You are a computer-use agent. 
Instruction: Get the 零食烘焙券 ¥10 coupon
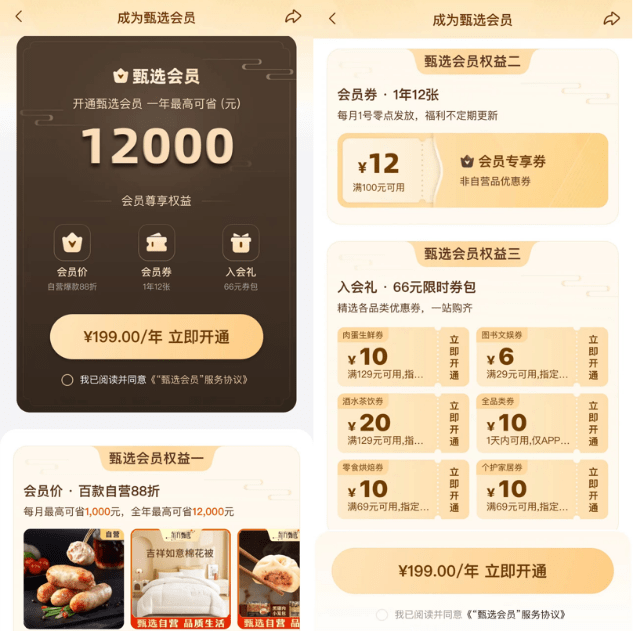click(454, 489)
